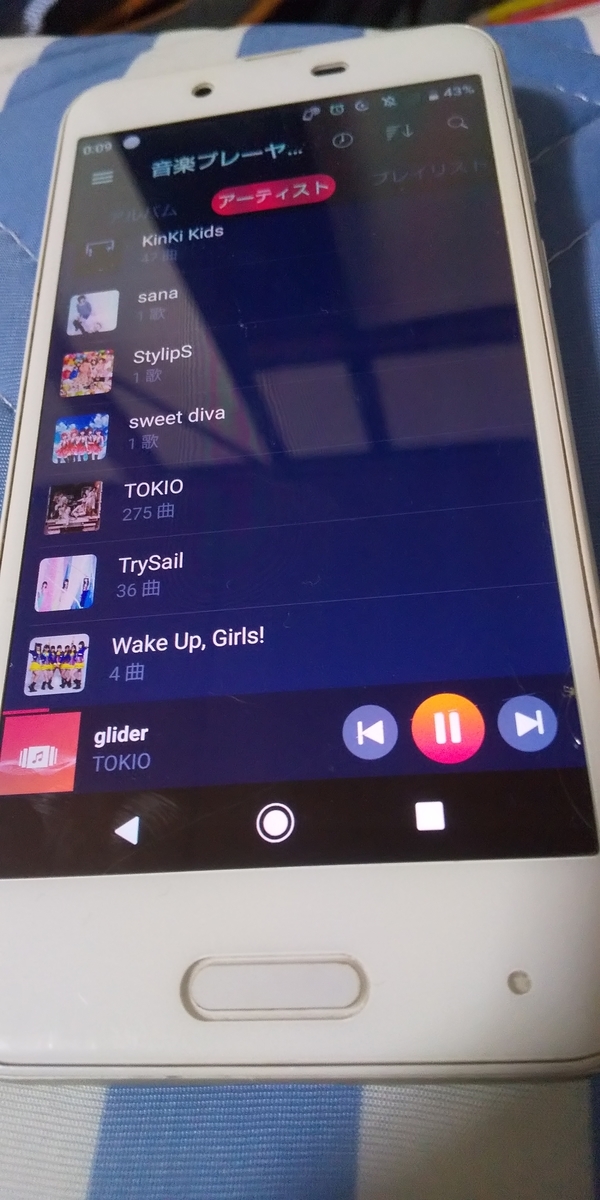Open the search icon
Viewport: 600px width, 1200px height.
click(458, 124)
